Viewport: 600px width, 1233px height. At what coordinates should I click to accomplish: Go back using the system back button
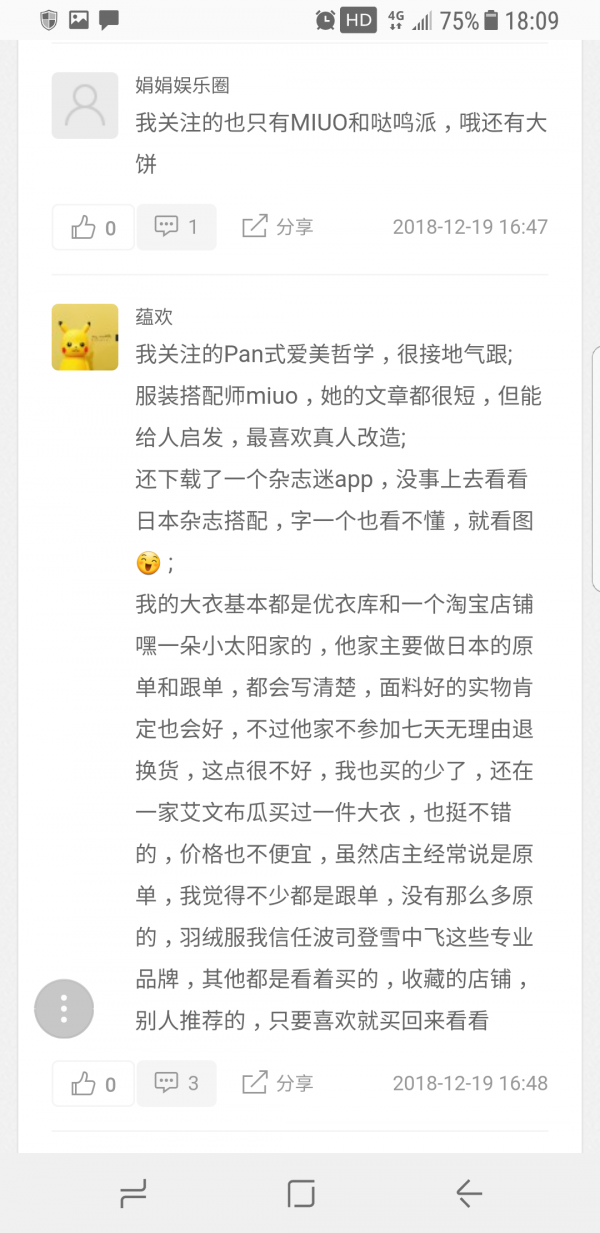click(x=468, y=1193)
